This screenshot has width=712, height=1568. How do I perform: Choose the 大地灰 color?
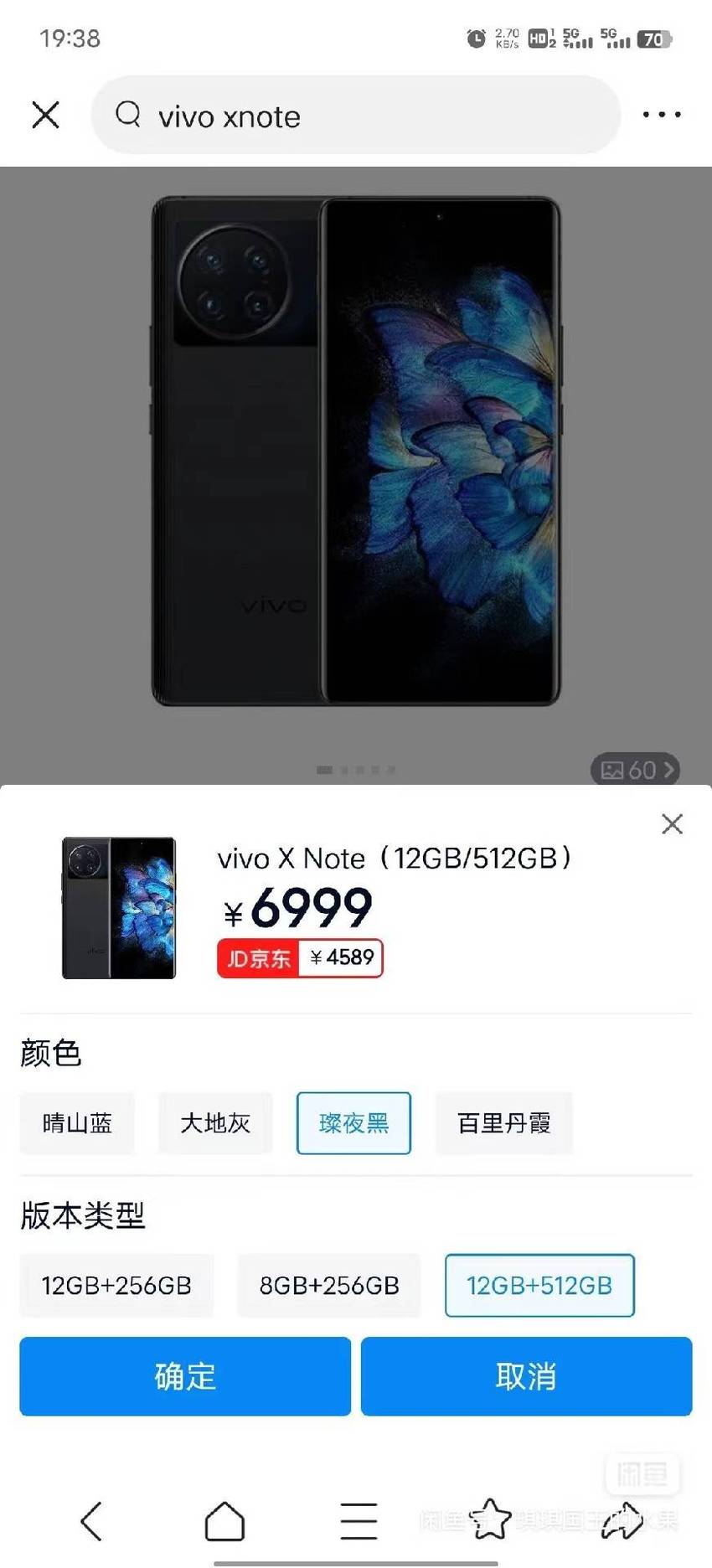coord(215,1123)
